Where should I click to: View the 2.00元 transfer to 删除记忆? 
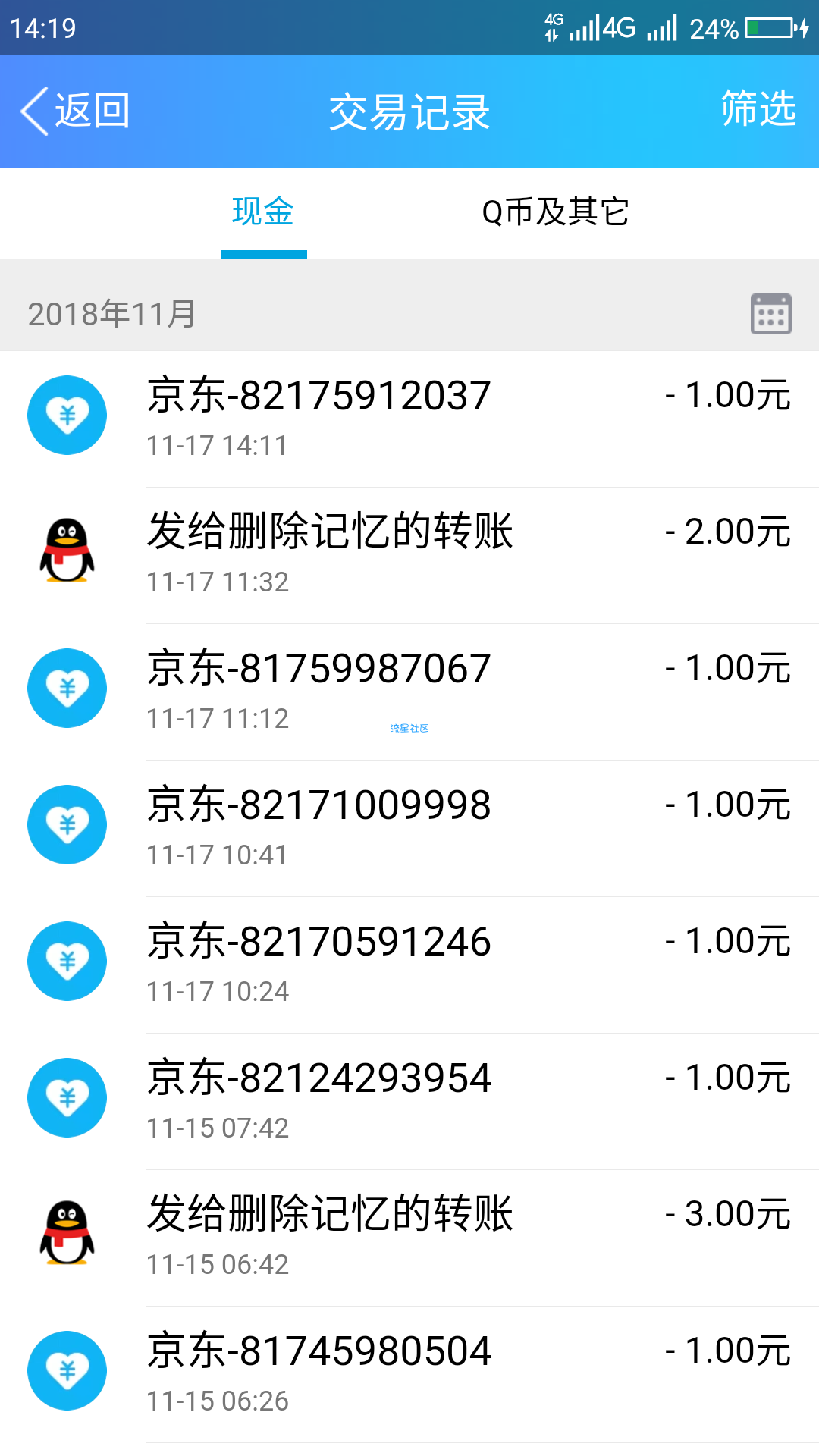pos(409,556)
